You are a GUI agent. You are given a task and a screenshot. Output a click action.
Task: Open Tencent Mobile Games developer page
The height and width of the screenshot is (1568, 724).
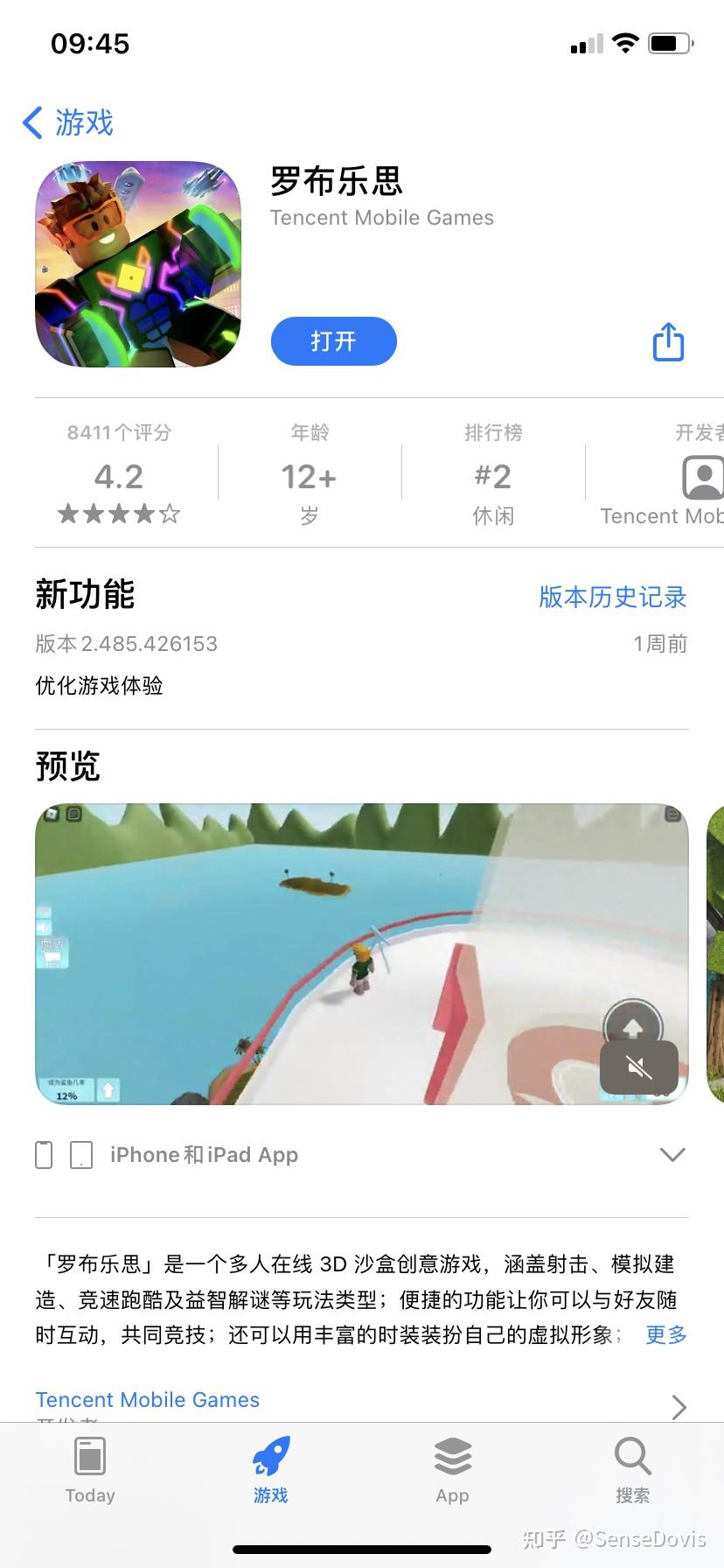[x=362, y=1403]
